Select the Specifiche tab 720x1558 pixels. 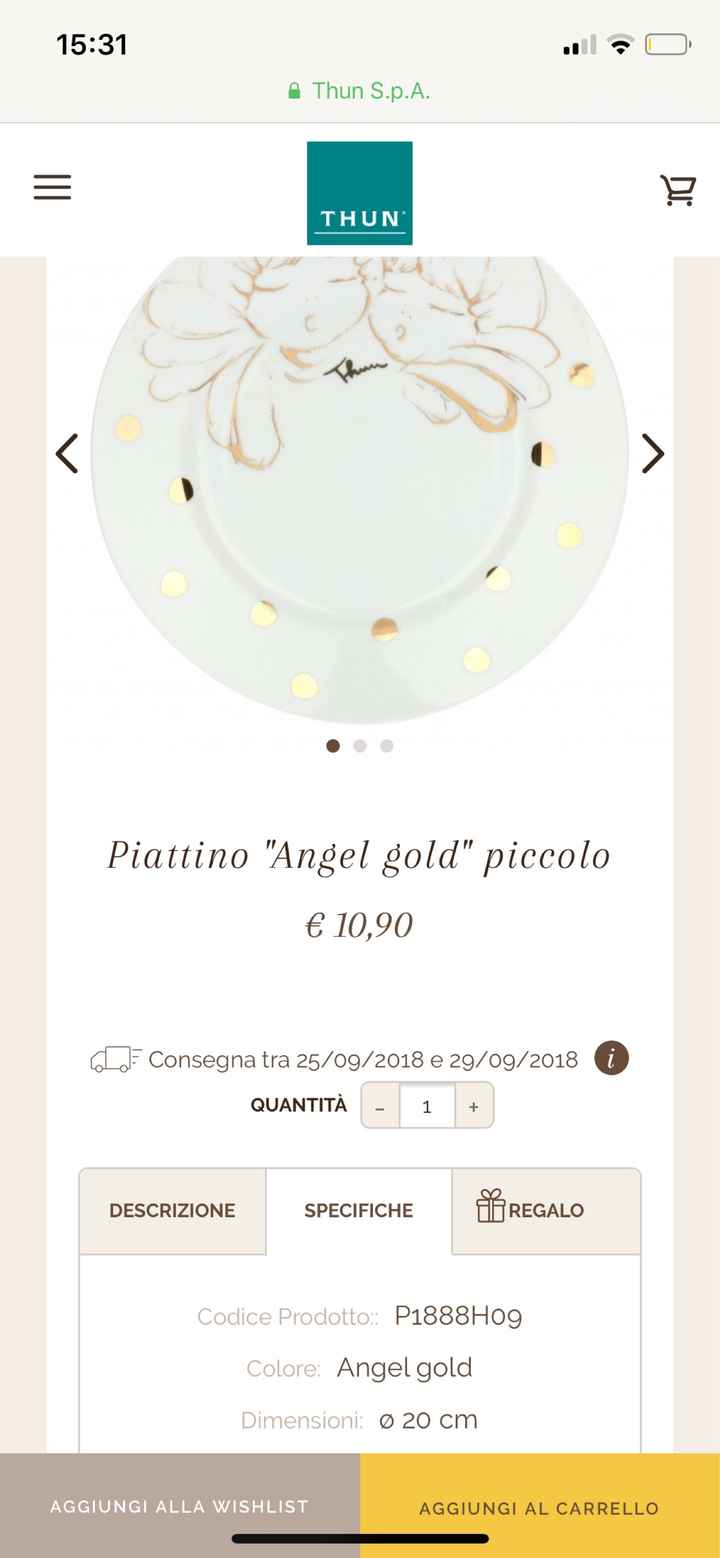click(358, 1210)
